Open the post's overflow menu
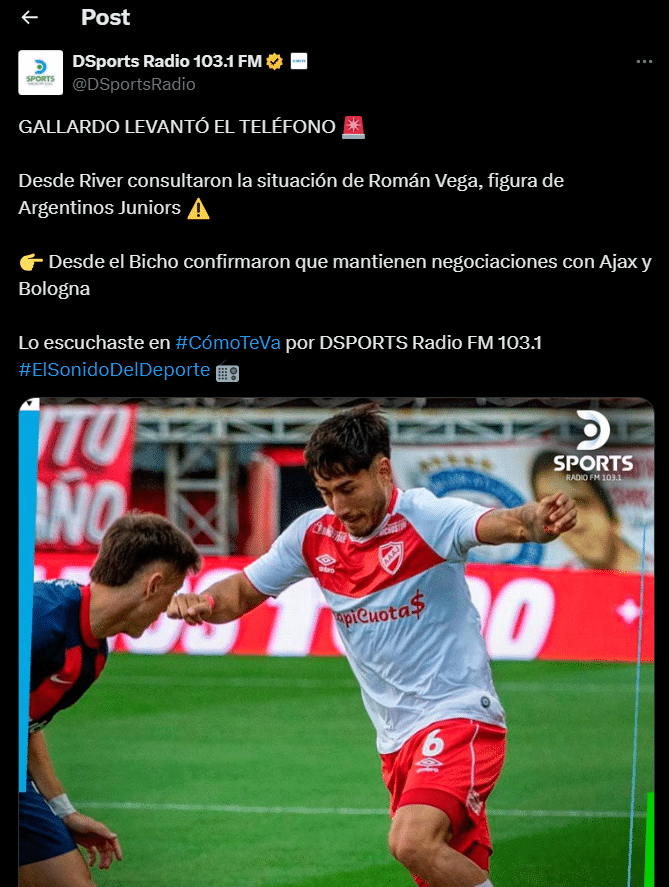 pyautogui.click(x=644, y=61)
